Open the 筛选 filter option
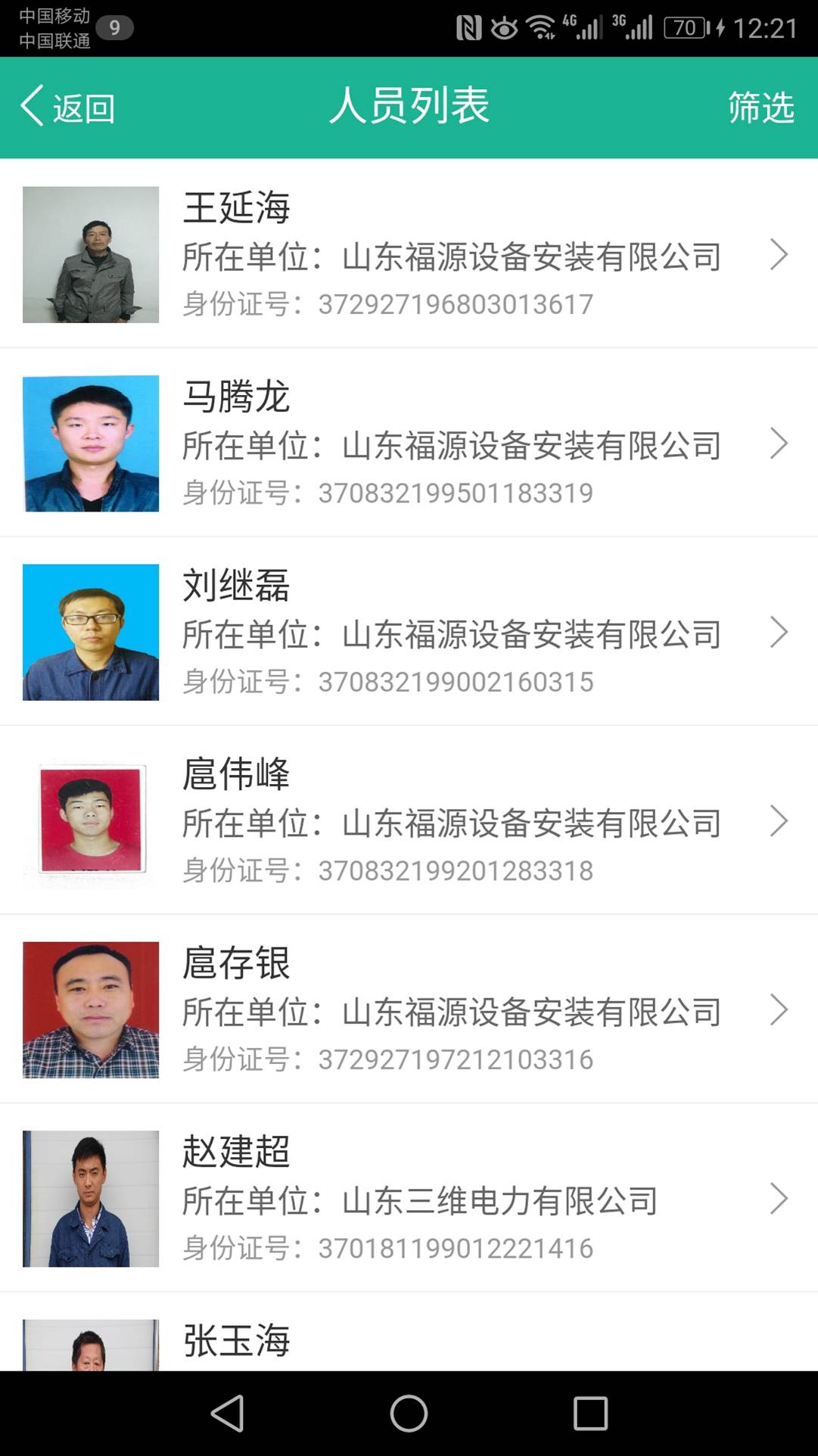Screen dimensions: 818x1456 [760, 107]
